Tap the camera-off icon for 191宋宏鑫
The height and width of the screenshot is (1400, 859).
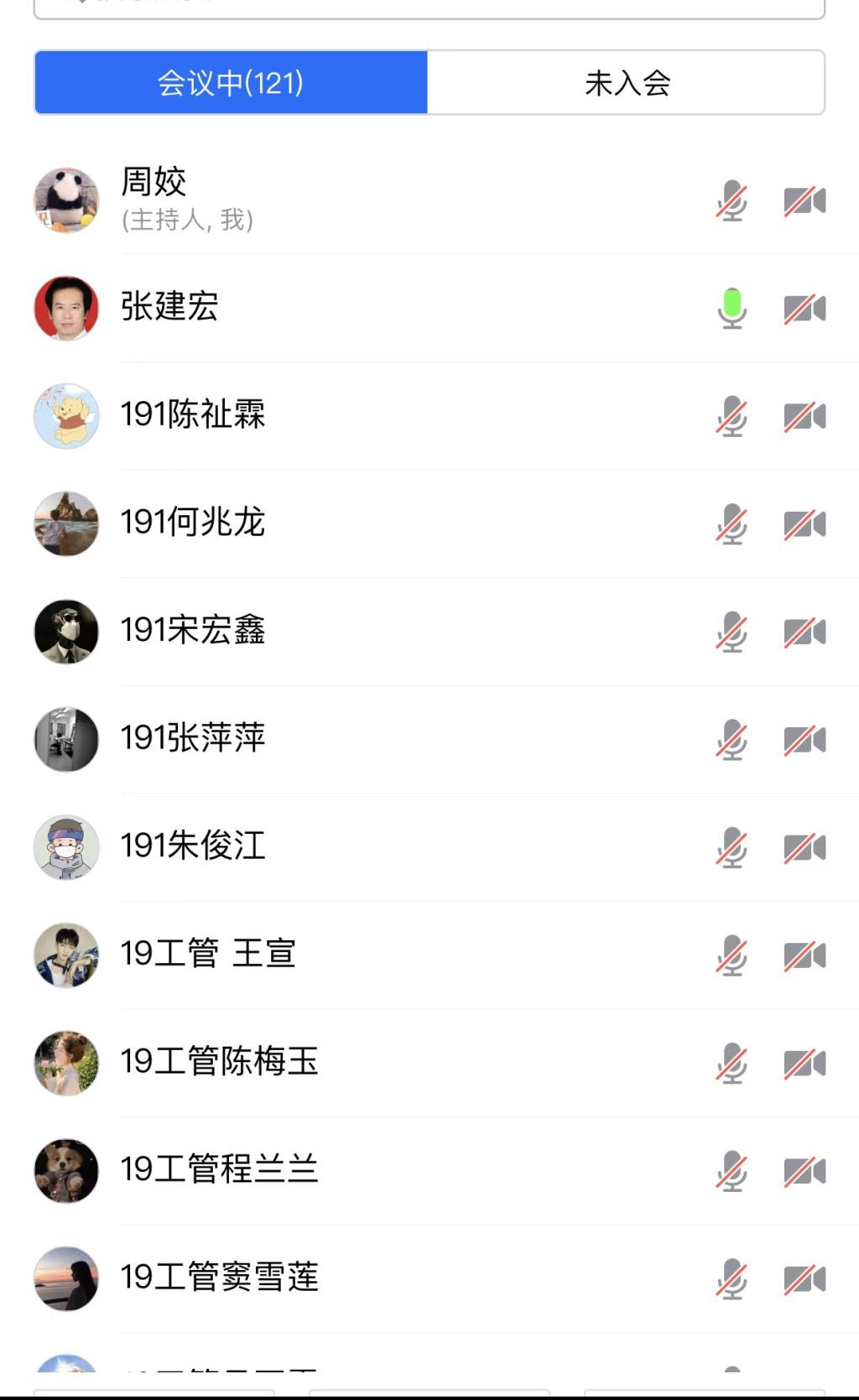(804, 632)
